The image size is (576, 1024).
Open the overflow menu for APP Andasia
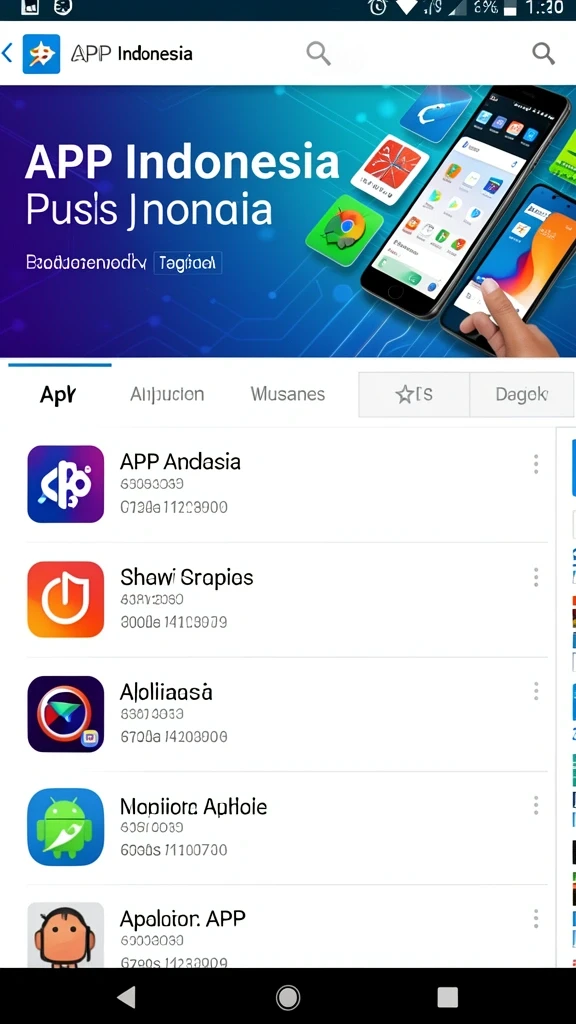536,464
